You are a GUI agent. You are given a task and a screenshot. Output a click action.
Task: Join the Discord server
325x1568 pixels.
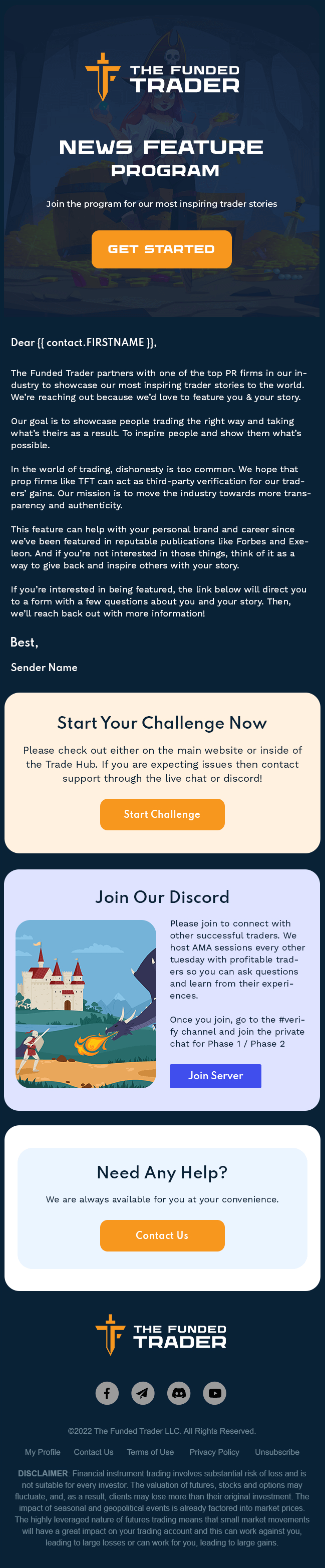pos(215,1076)
